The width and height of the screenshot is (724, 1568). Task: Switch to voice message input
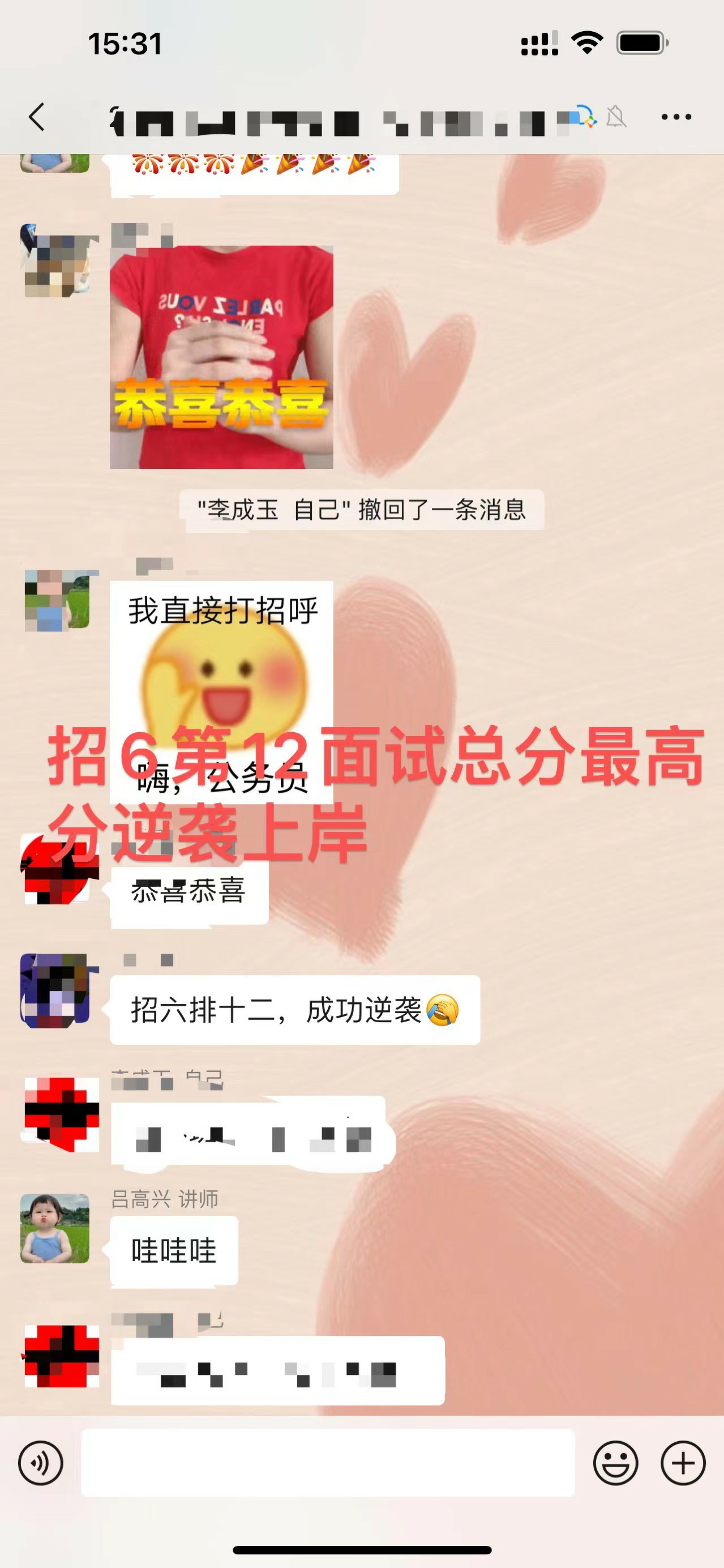[41, 1463]
